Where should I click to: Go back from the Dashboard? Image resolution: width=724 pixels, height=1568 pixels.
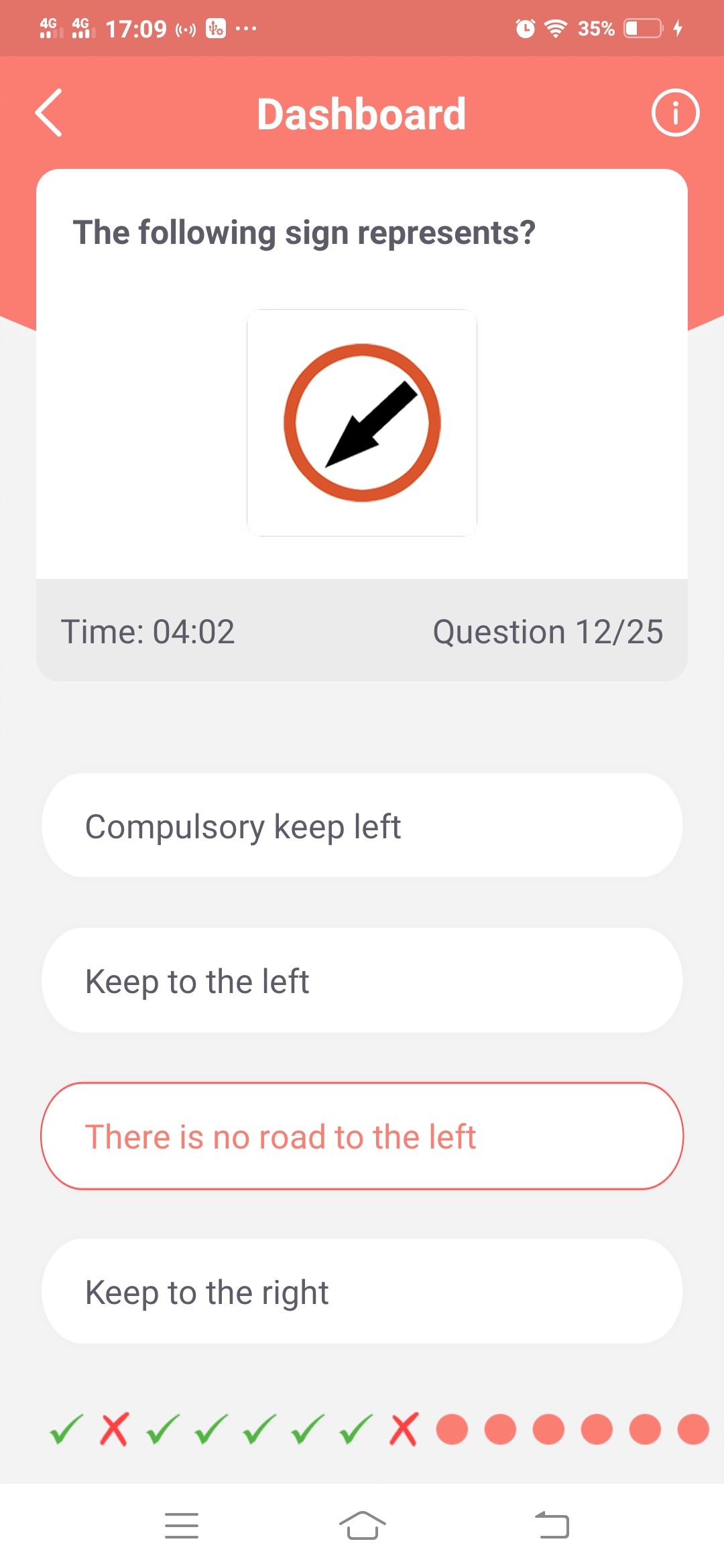pos(49,113)
